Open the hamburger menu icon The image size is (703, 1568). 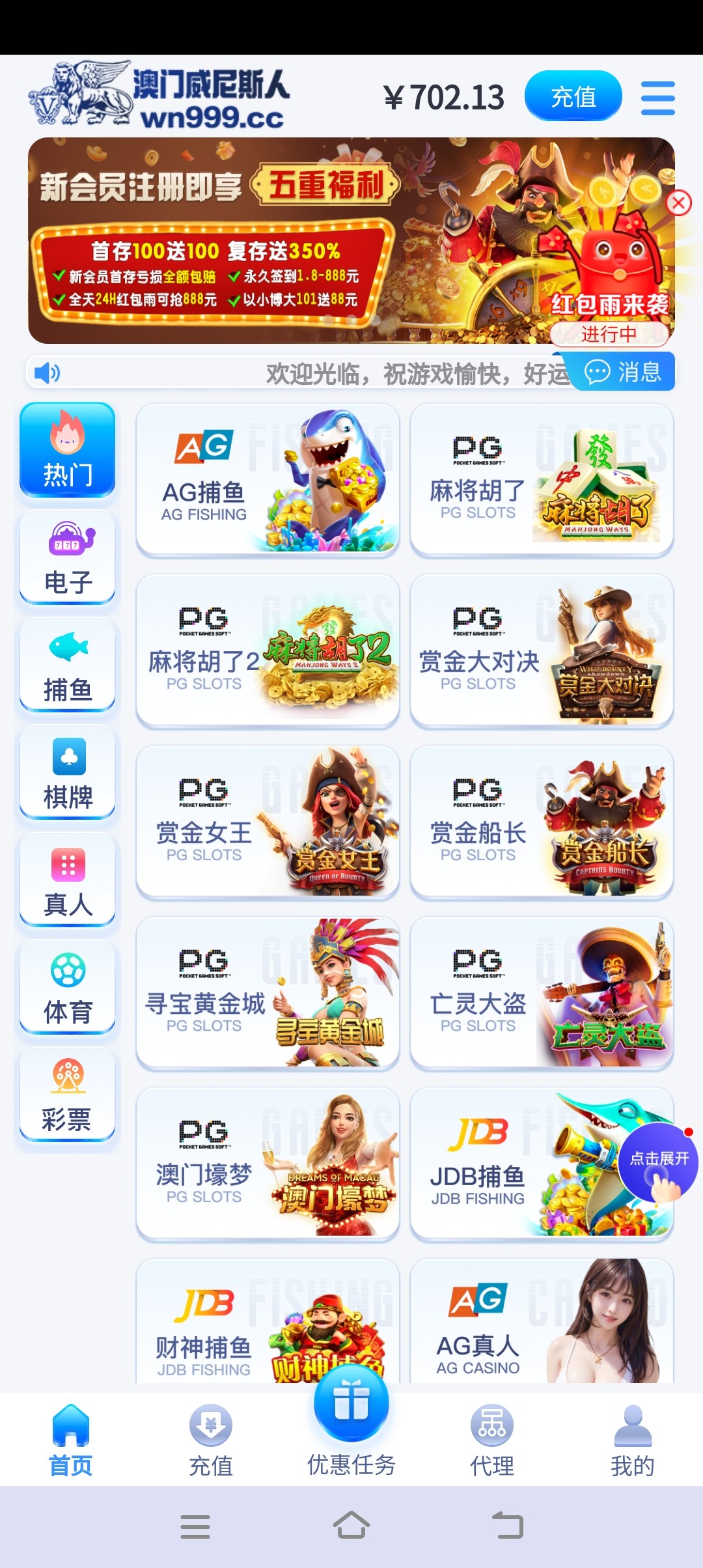657,98
